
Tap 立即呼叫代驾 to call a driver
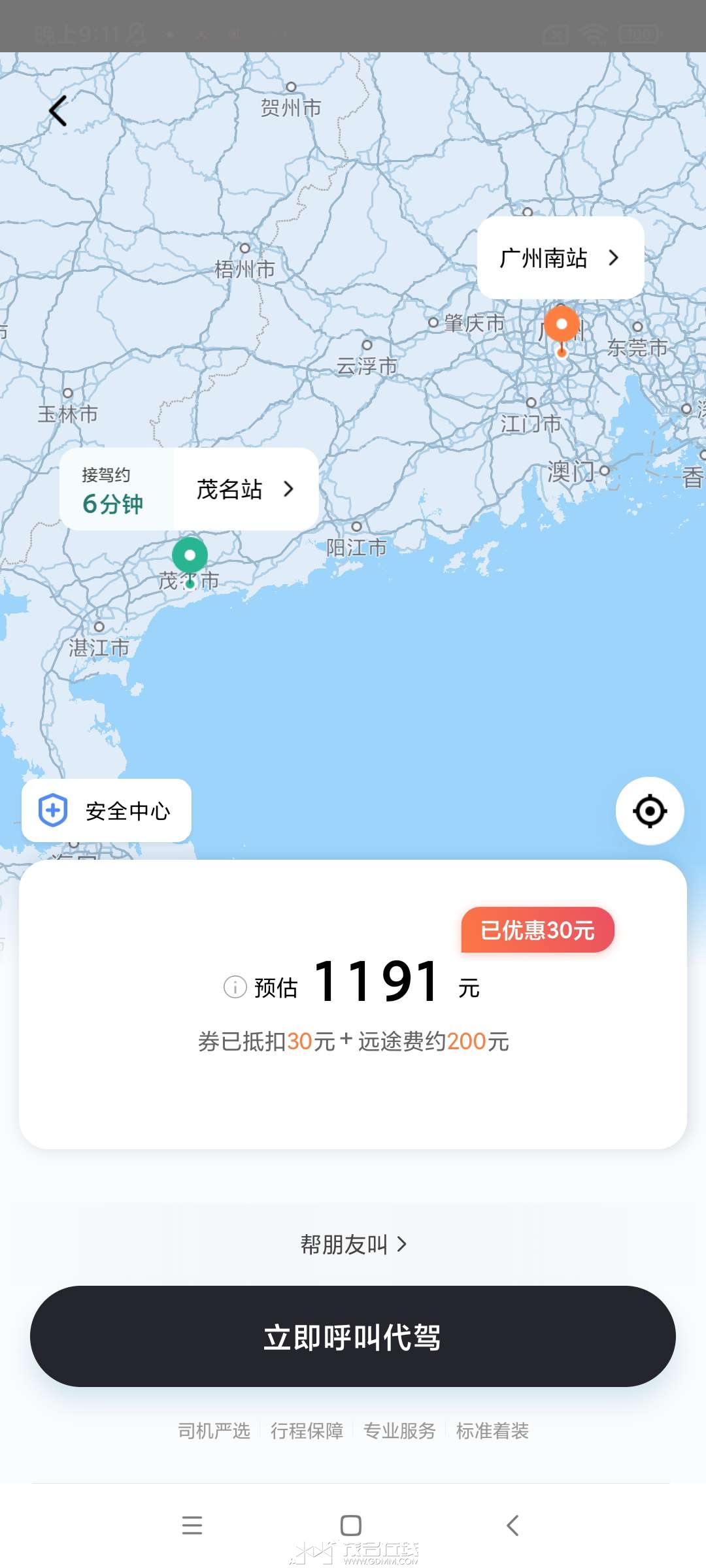tap(353, 1336)
